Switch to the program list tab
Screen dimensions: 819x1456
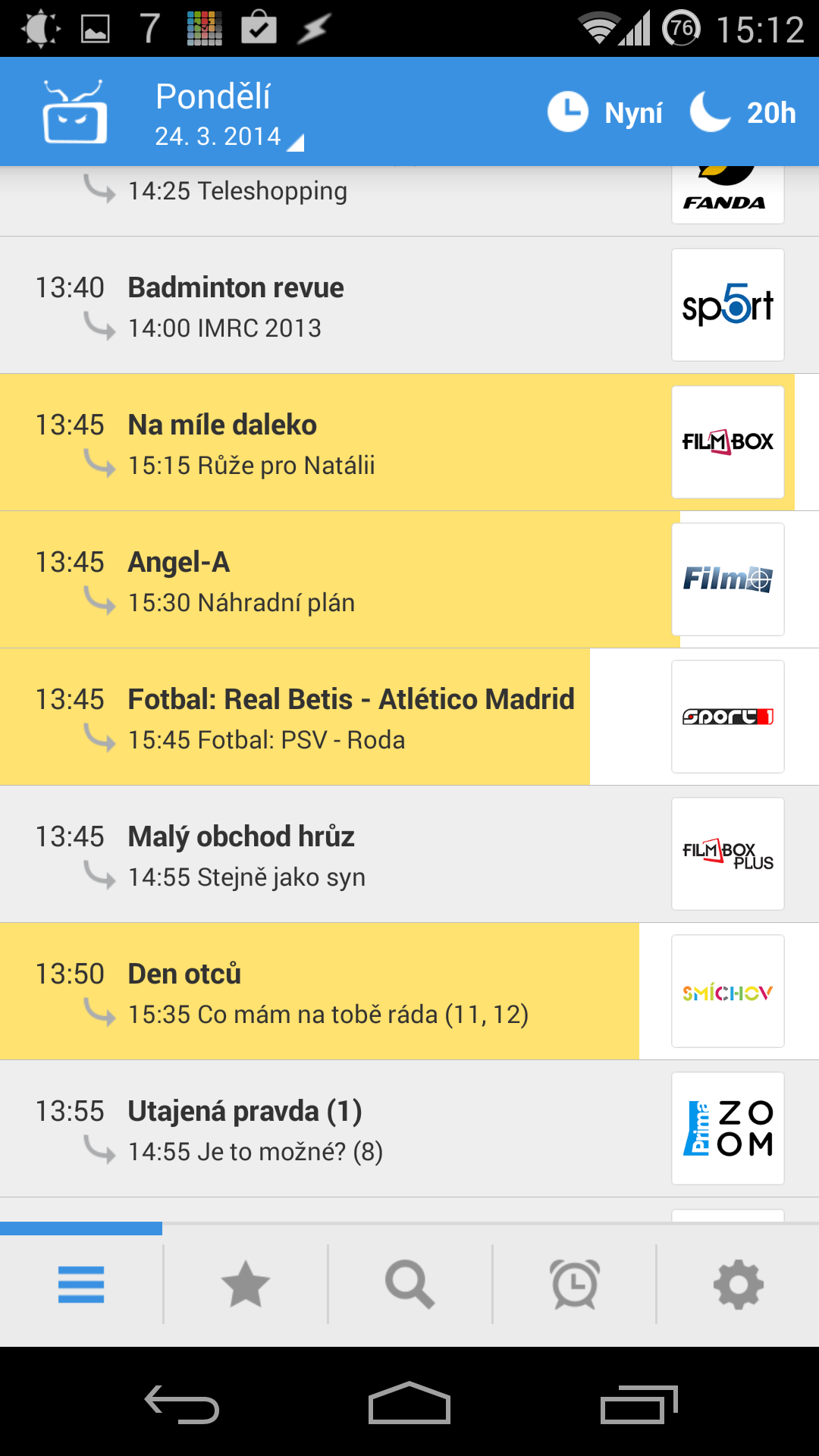(81, 1285)
